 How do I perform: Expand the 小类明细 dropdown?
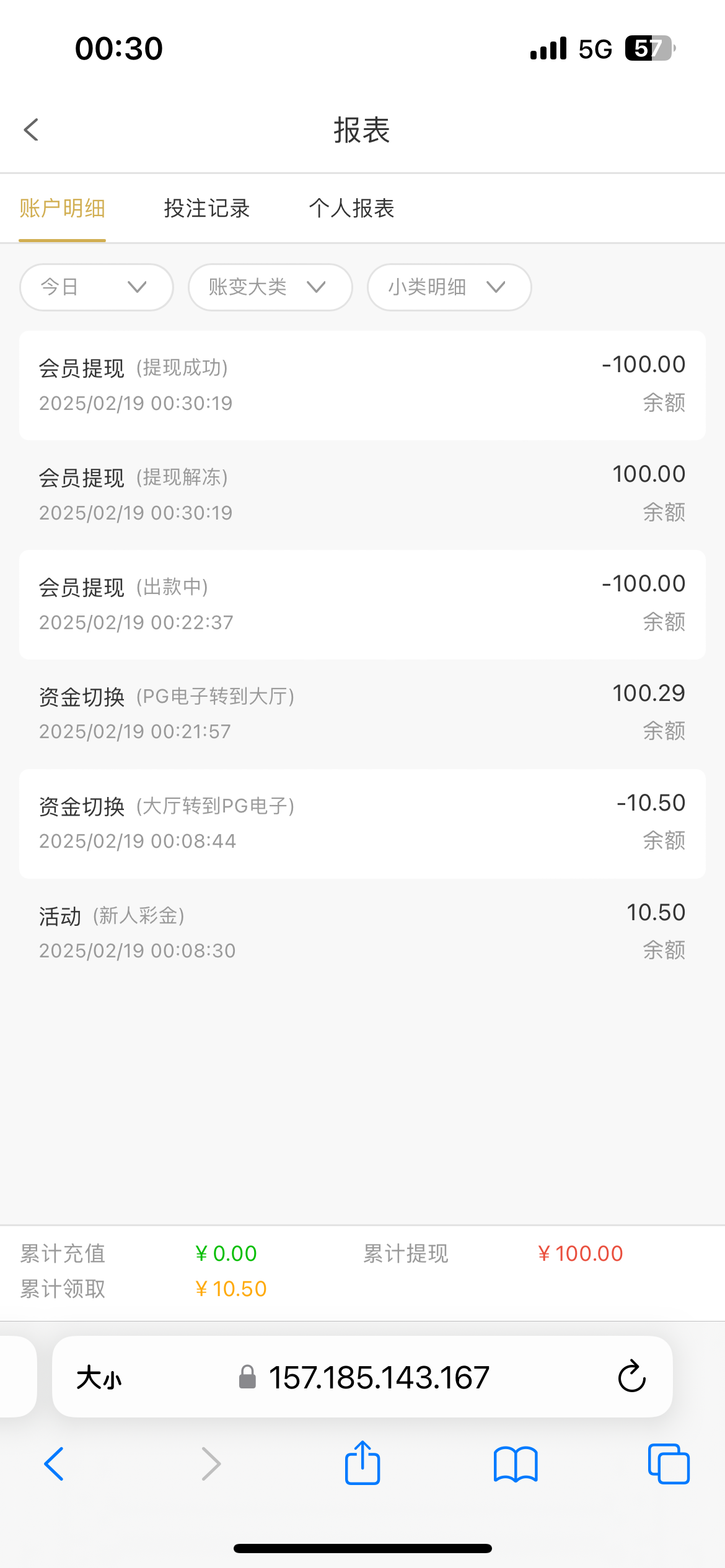(x=449, y=287)
